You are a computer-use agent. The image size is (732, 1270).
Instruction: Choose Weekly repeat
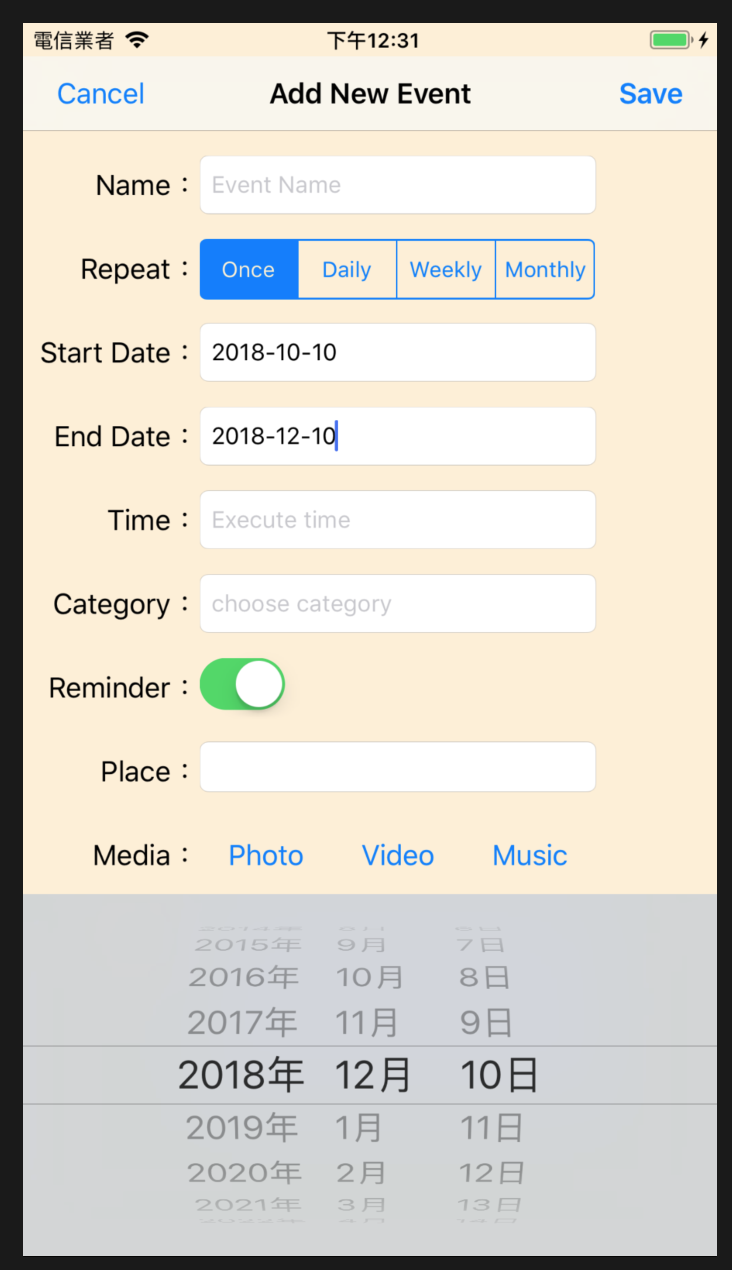coord(446,269)
